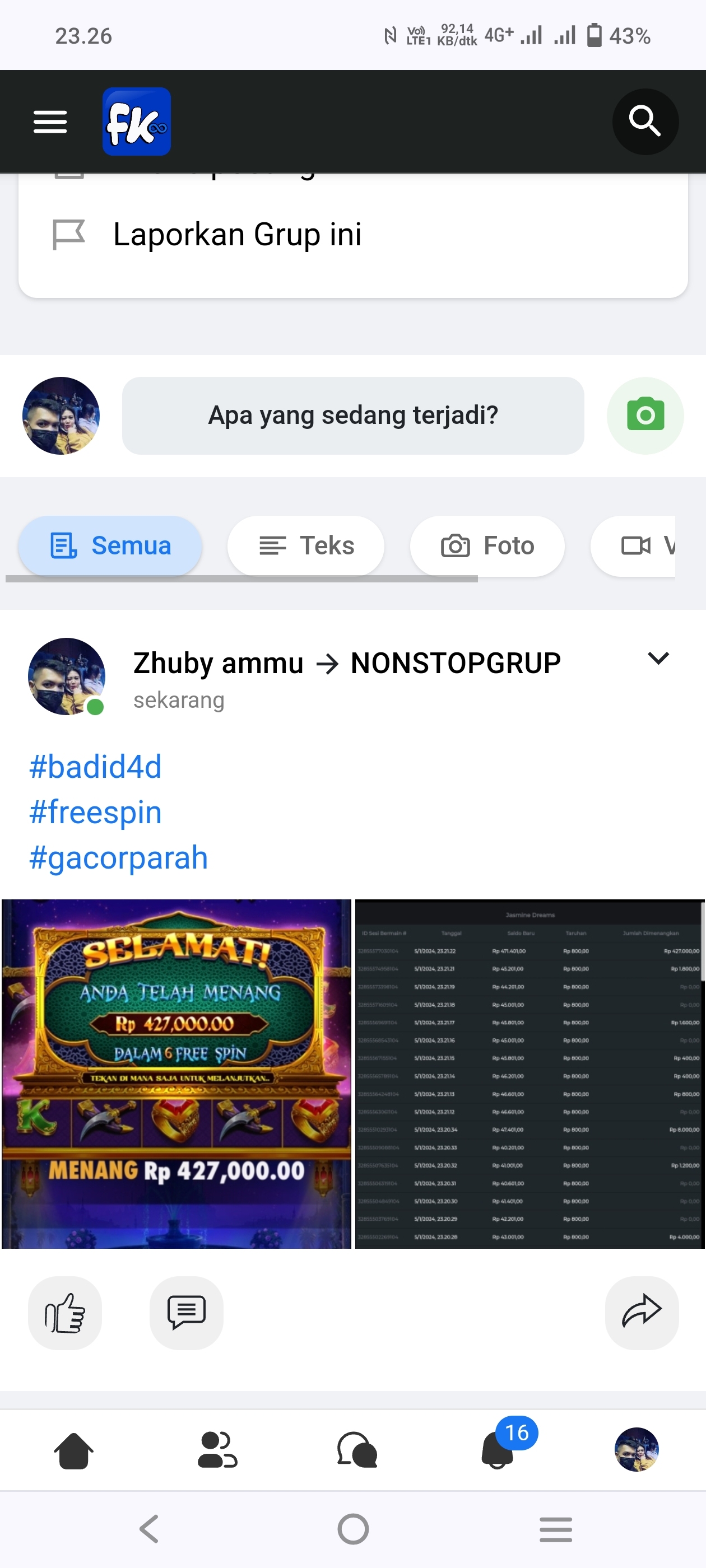The image size is (706, 1568).
Task: Open the search icon in header
Action: click(644, 122)
